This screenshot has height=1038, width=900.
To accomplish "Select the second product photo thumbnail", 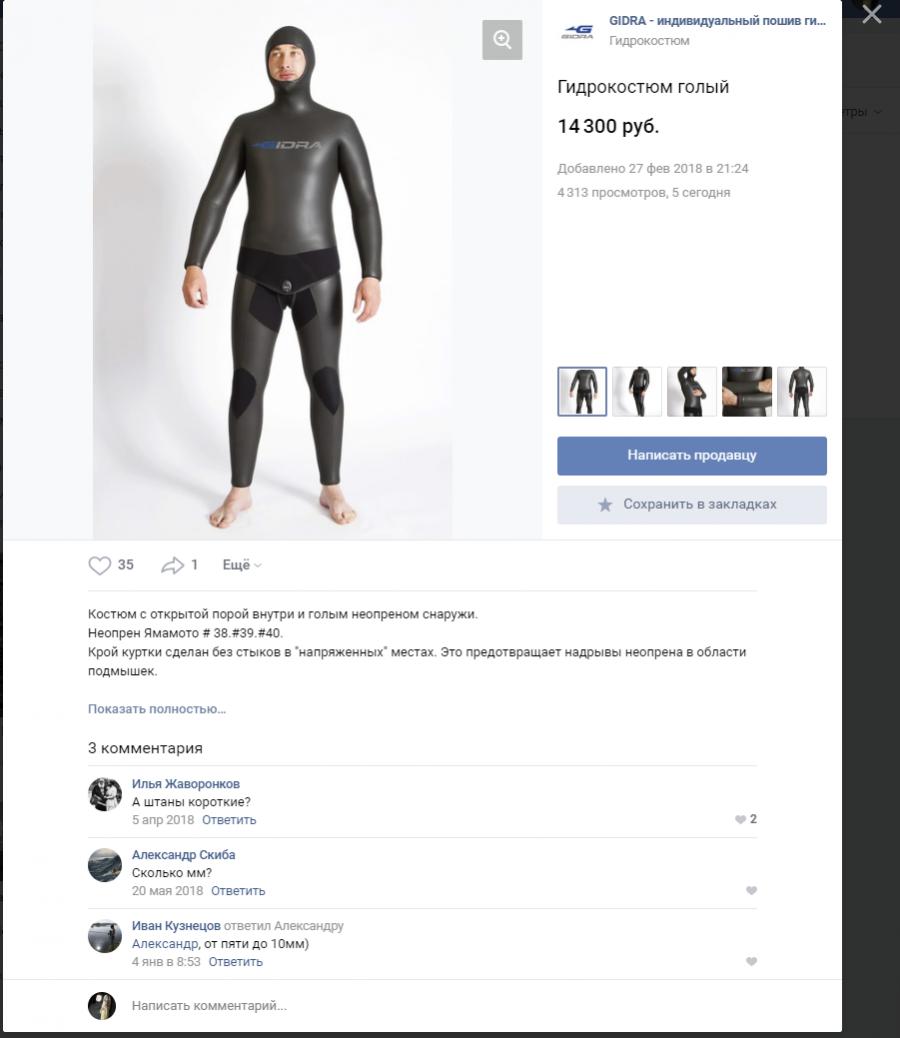I will point(637,391).
